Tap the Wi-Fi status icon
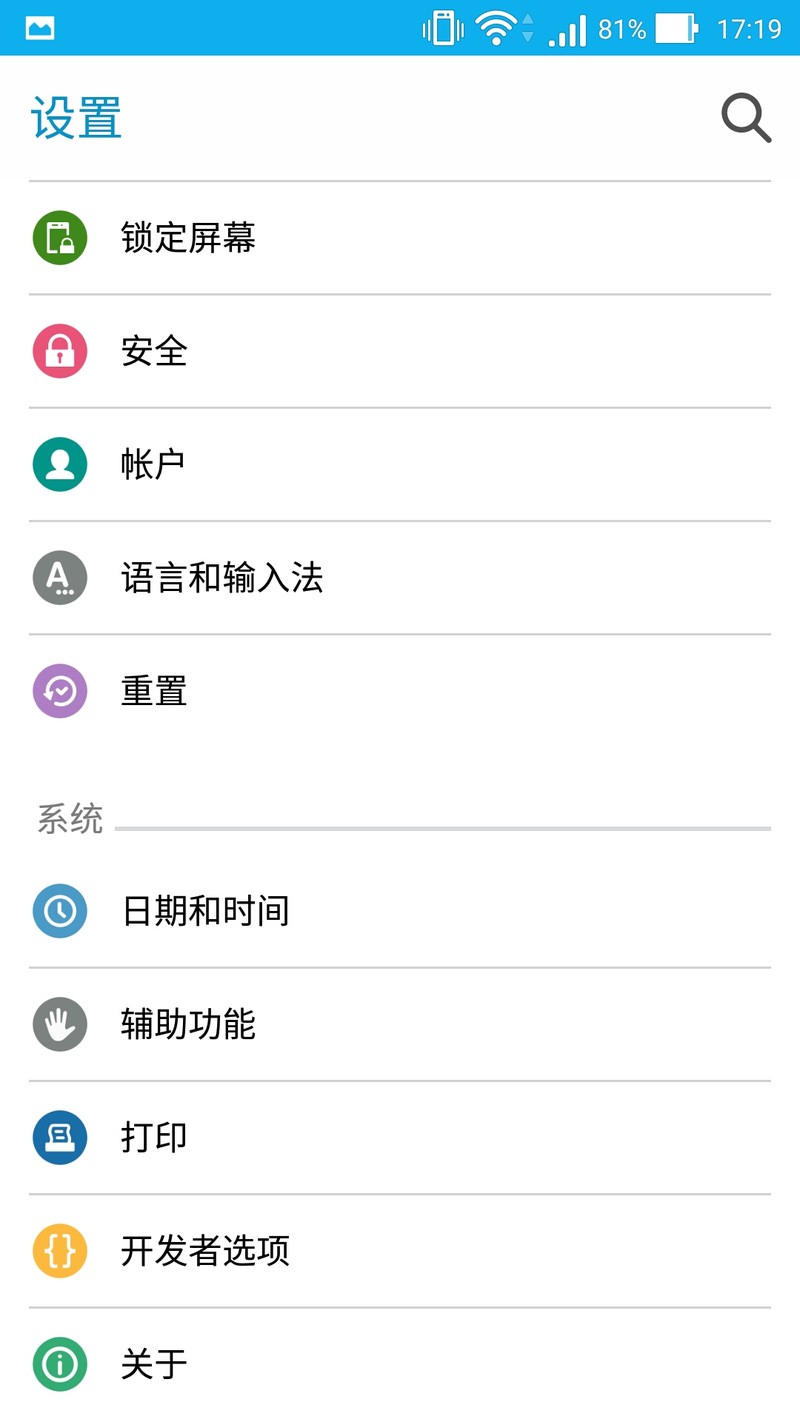Image resolution: width=800 pixels, height=1422 pixels. (498, 29)
